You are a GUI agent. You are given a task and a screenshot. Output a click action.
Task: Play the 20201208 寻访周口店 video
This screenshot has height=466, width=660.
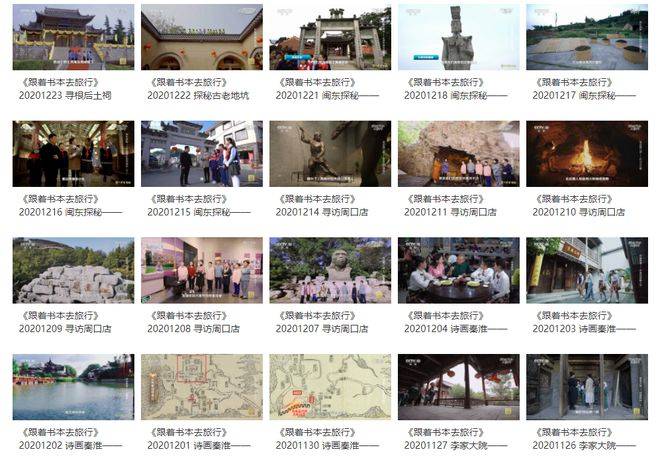[x=201, y=270]
